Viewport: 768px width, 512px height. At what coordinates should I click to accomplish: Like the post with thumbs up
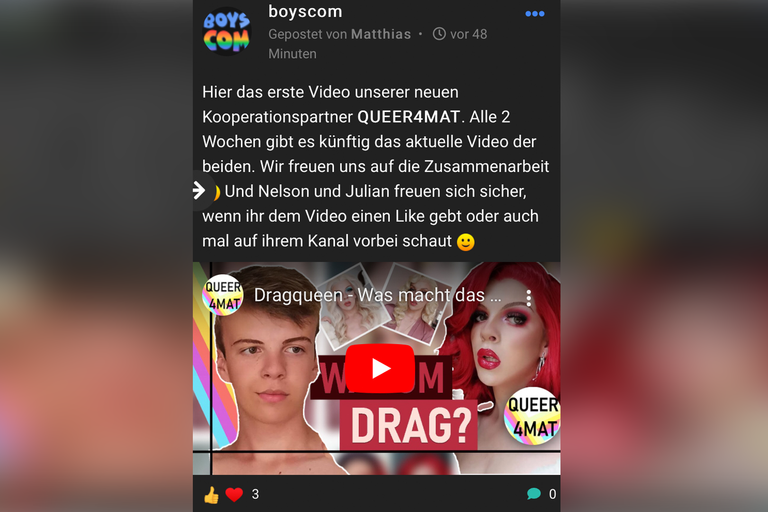pyautogui.click(x=211, y=494)
